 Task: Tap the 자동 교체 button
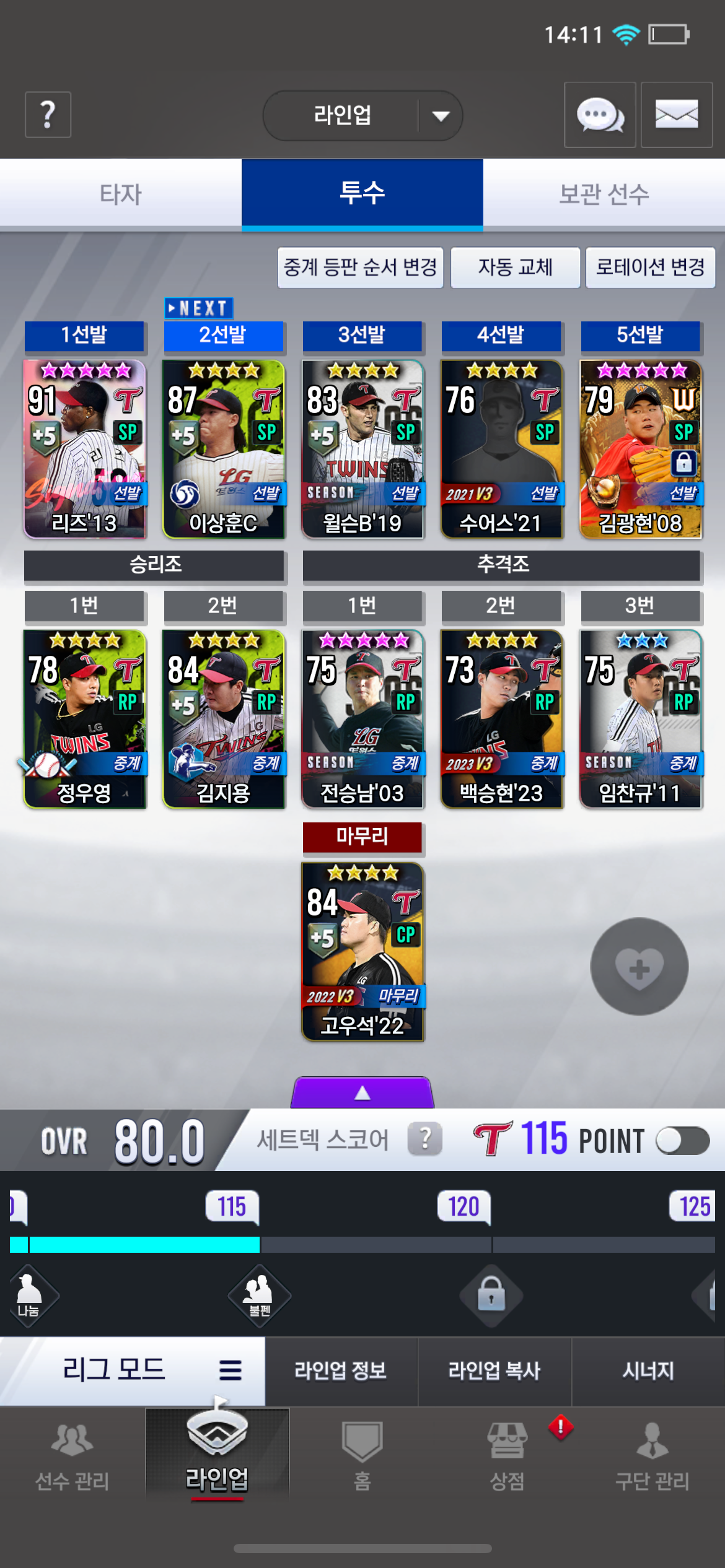pos(515,268)
